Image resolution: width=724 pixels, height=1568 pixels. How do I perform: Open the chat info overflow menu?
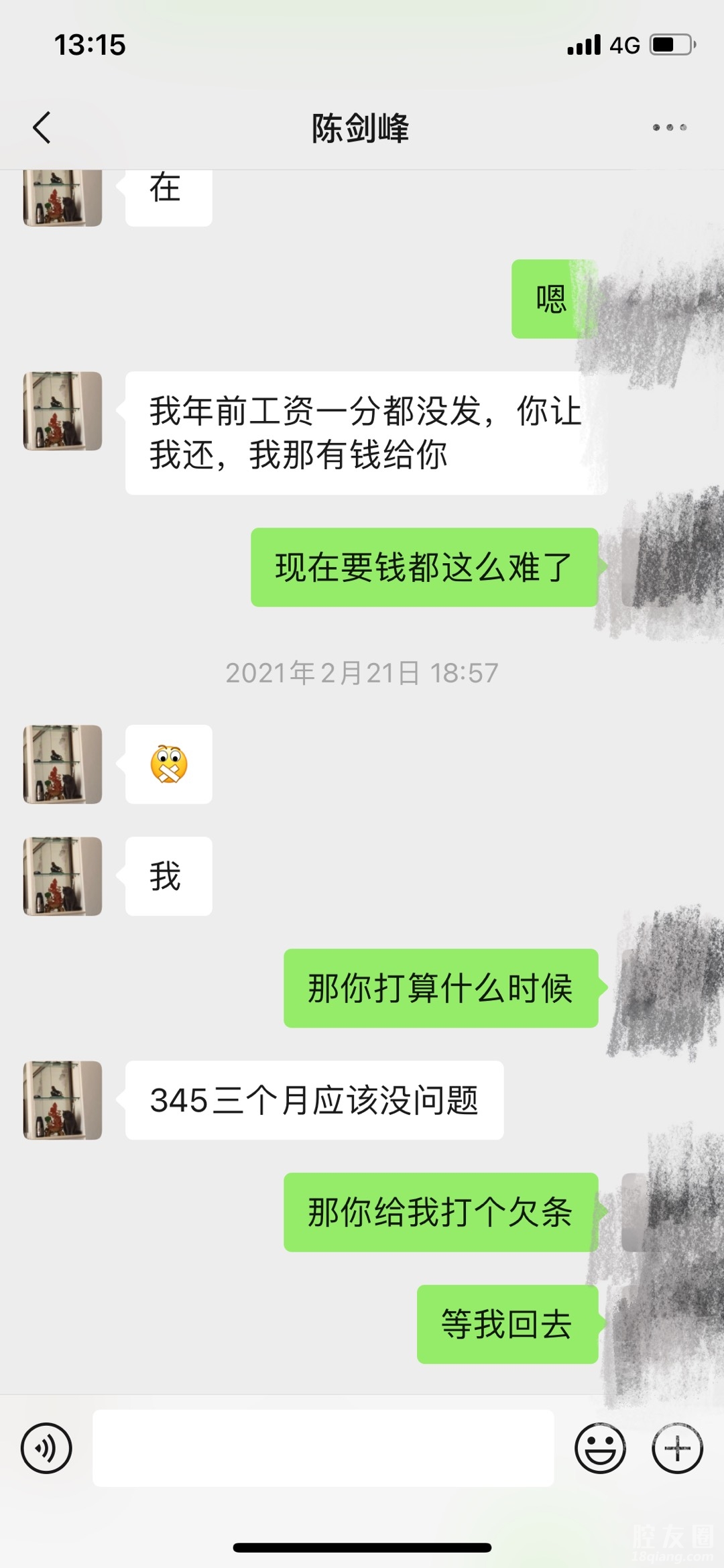(669, 127)
